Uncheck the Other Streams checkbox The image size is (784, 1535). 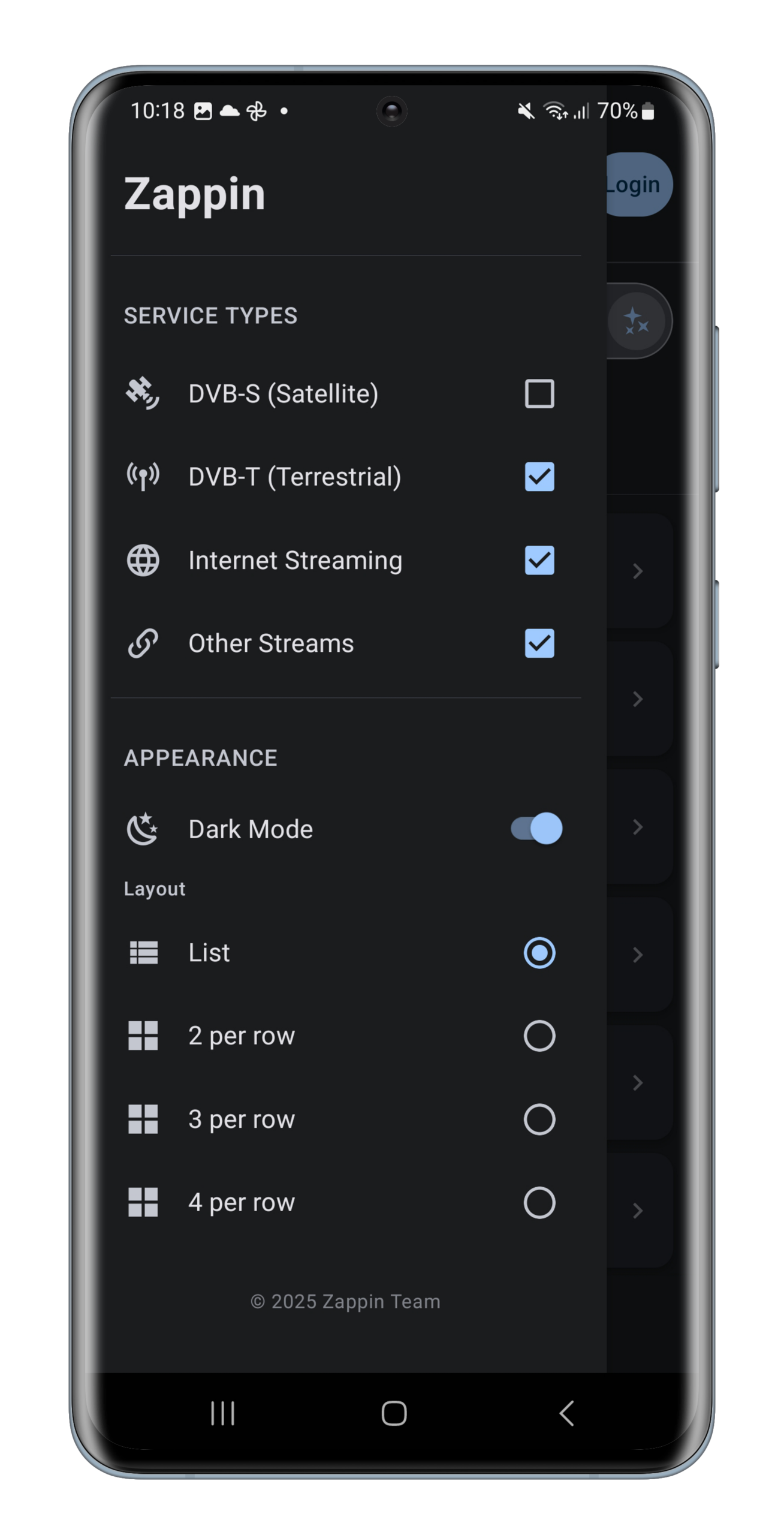click(x=539, y=643)
